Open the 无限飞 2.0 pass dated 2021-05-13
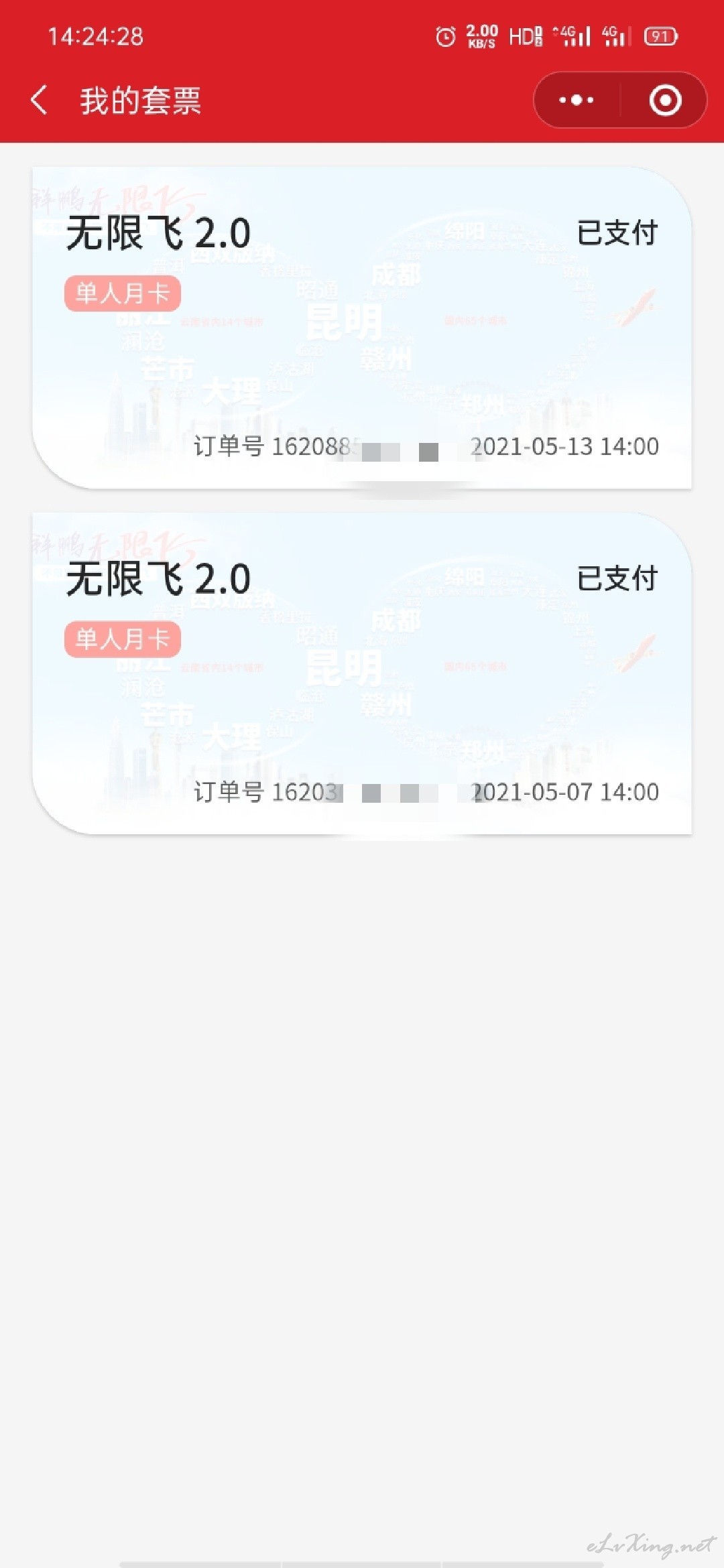Screen dimensions: 724x1568 362,328
